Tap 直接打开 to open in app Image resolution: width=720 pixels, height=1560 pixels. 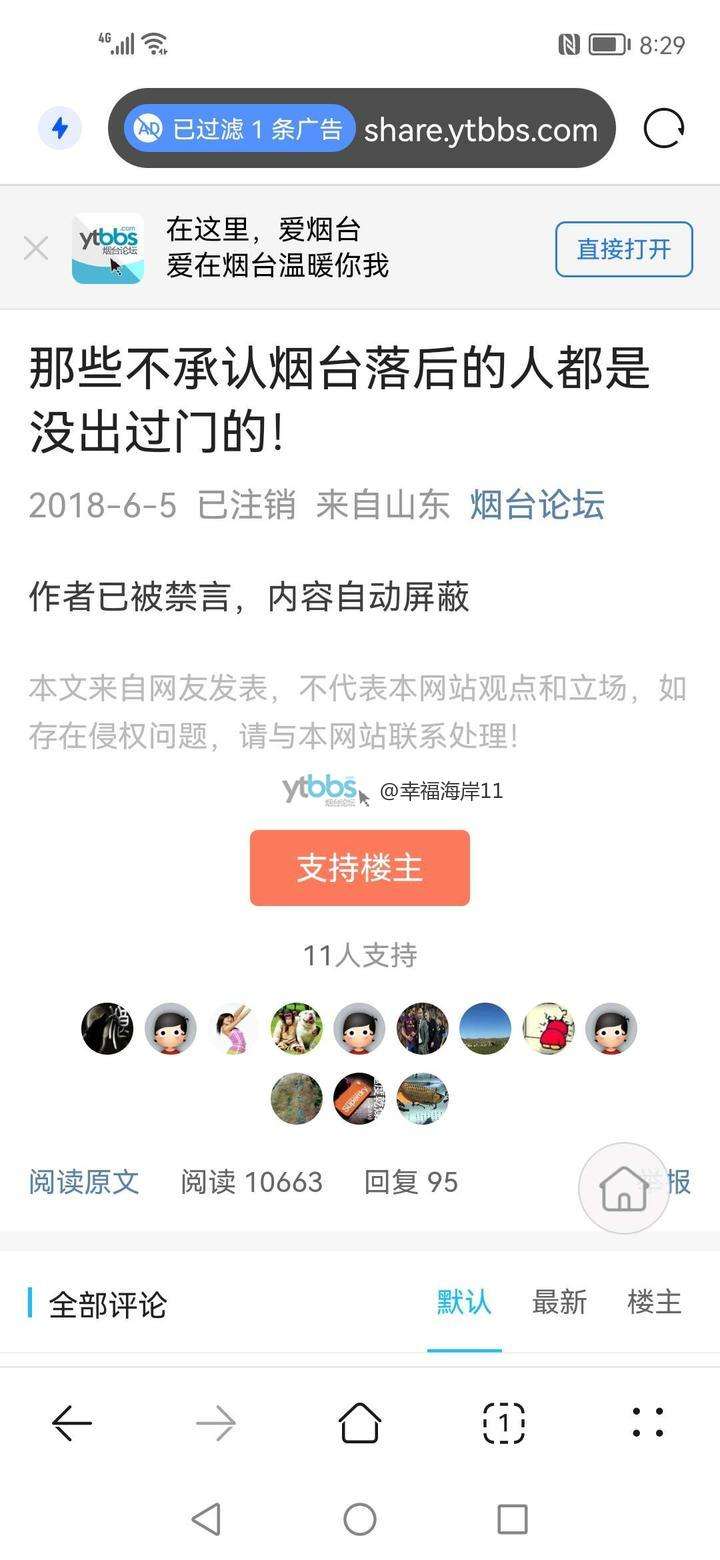pyautogui.click(x=623, y=249)
